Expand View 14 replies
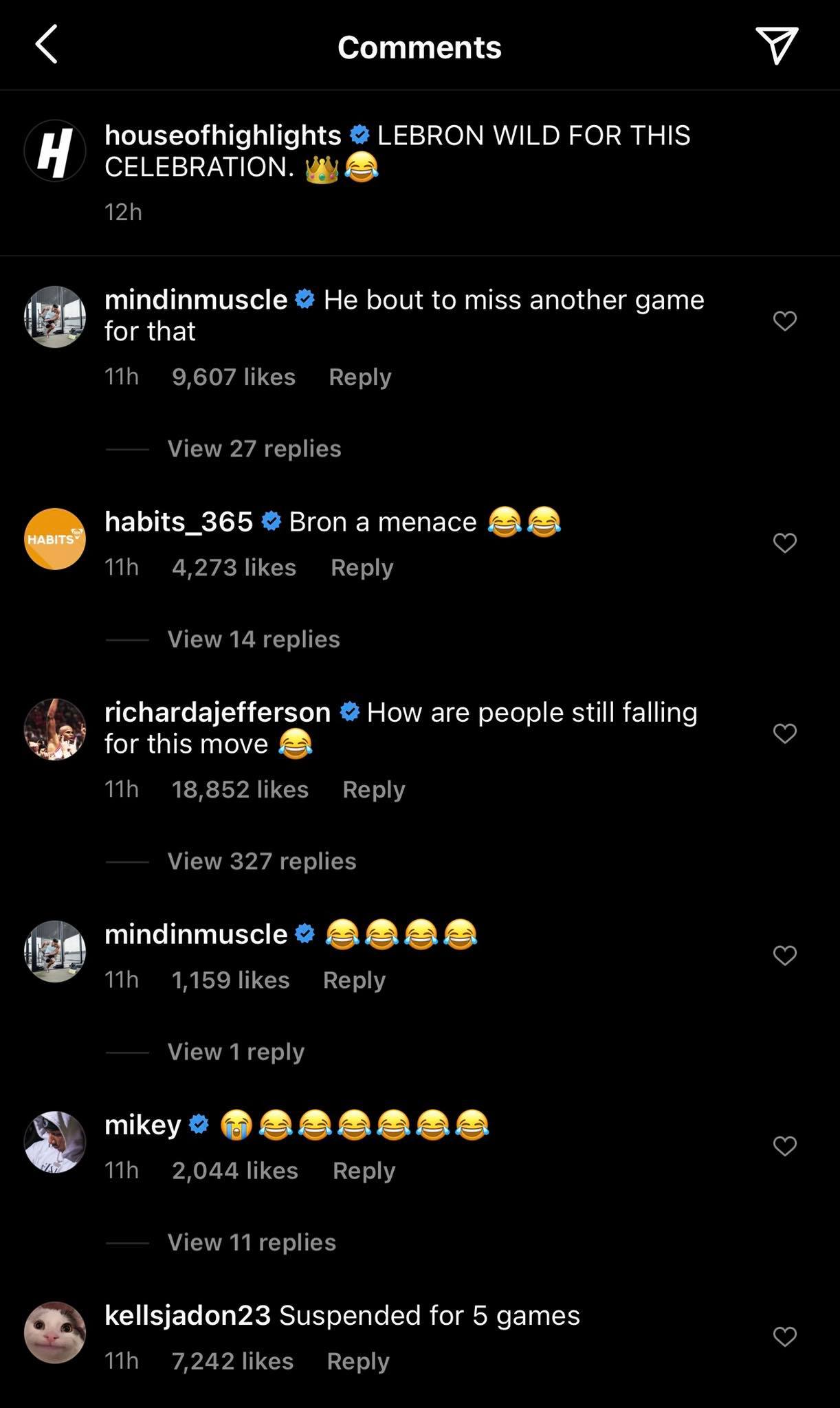Screen dimensions: 840x1408 click(x=254, y=639)
